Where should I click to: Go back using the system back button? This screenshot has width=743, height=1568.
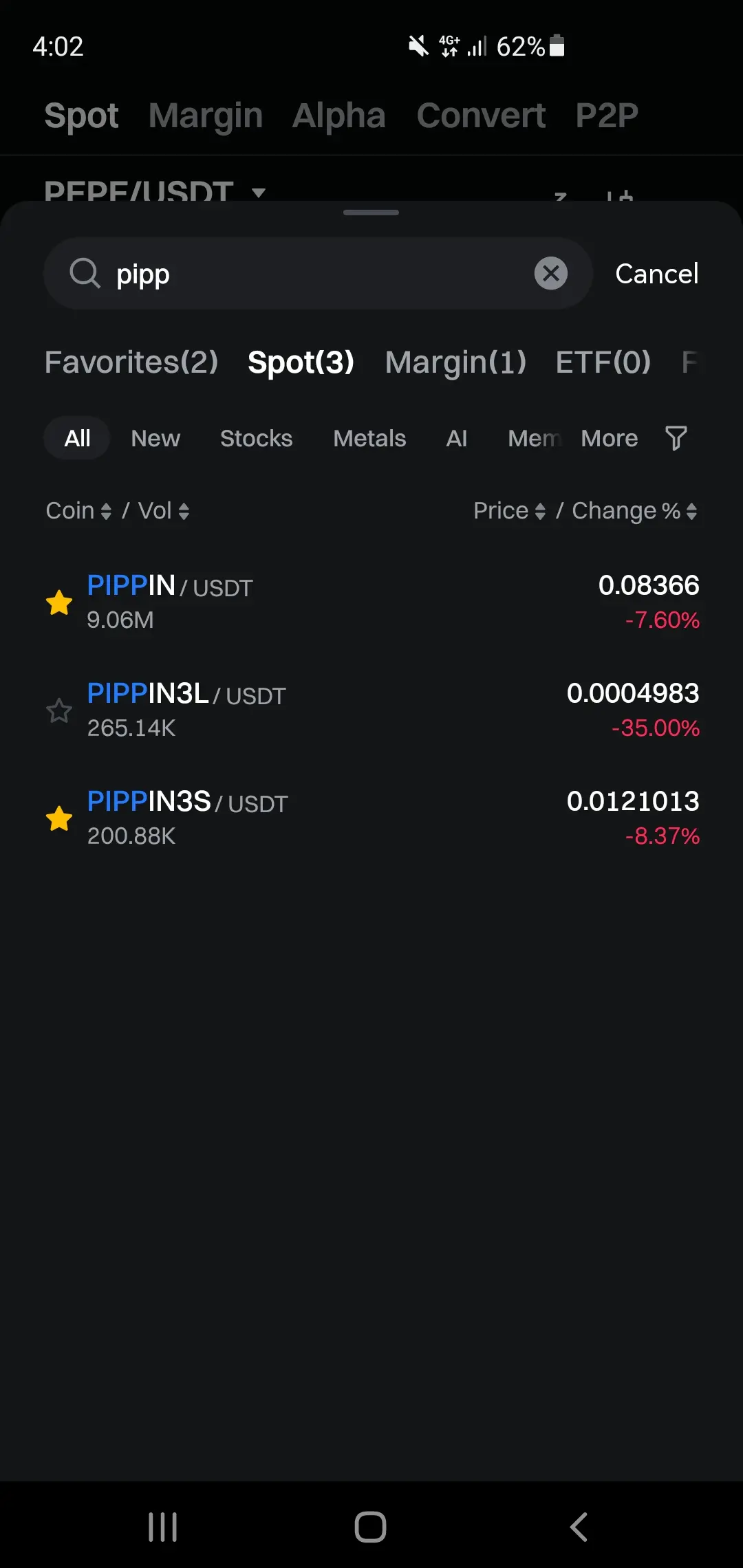click(579, 1527)
